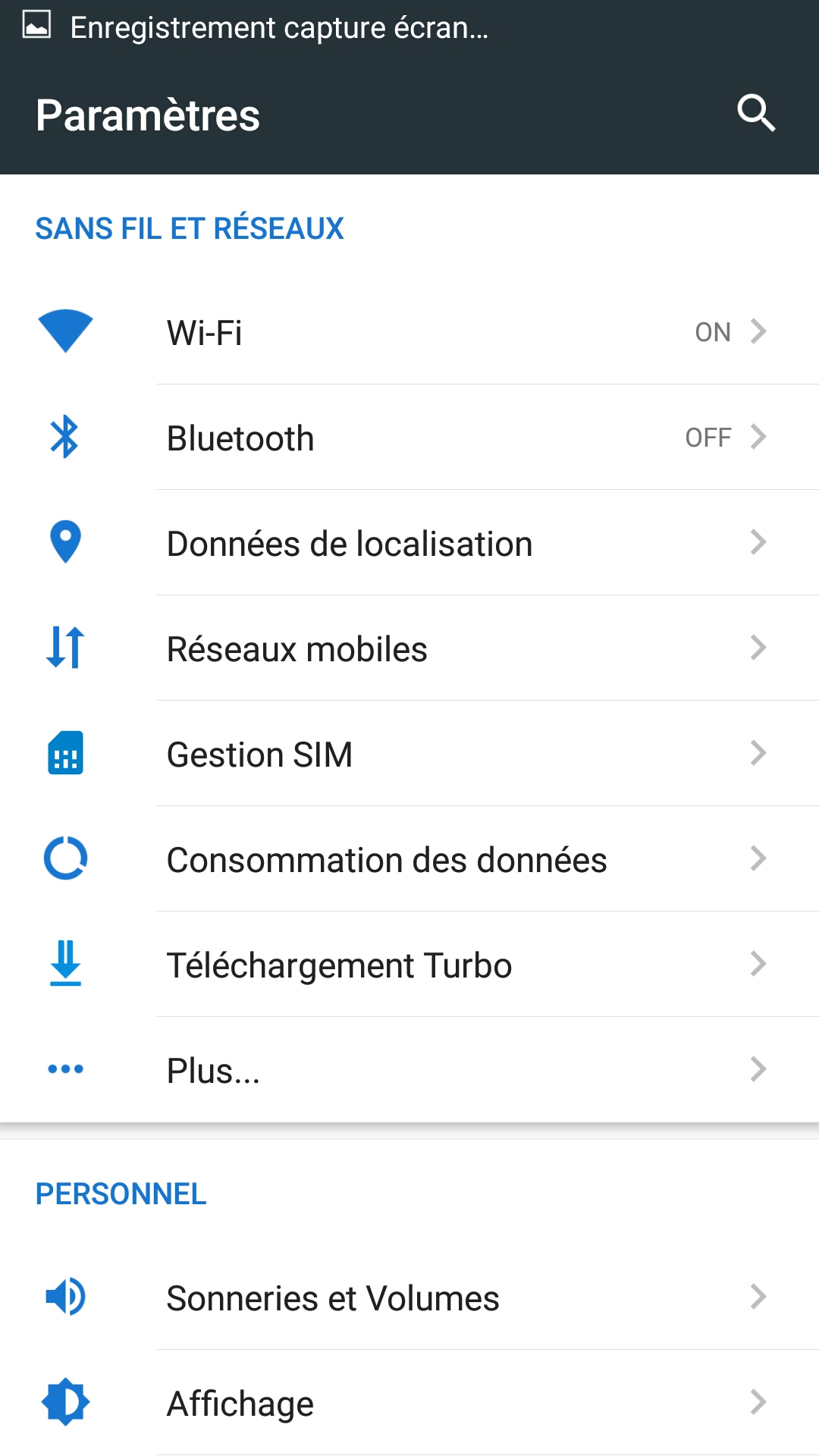Open Gestion SIM
The image size is (819, 1456).
[409, 753]
